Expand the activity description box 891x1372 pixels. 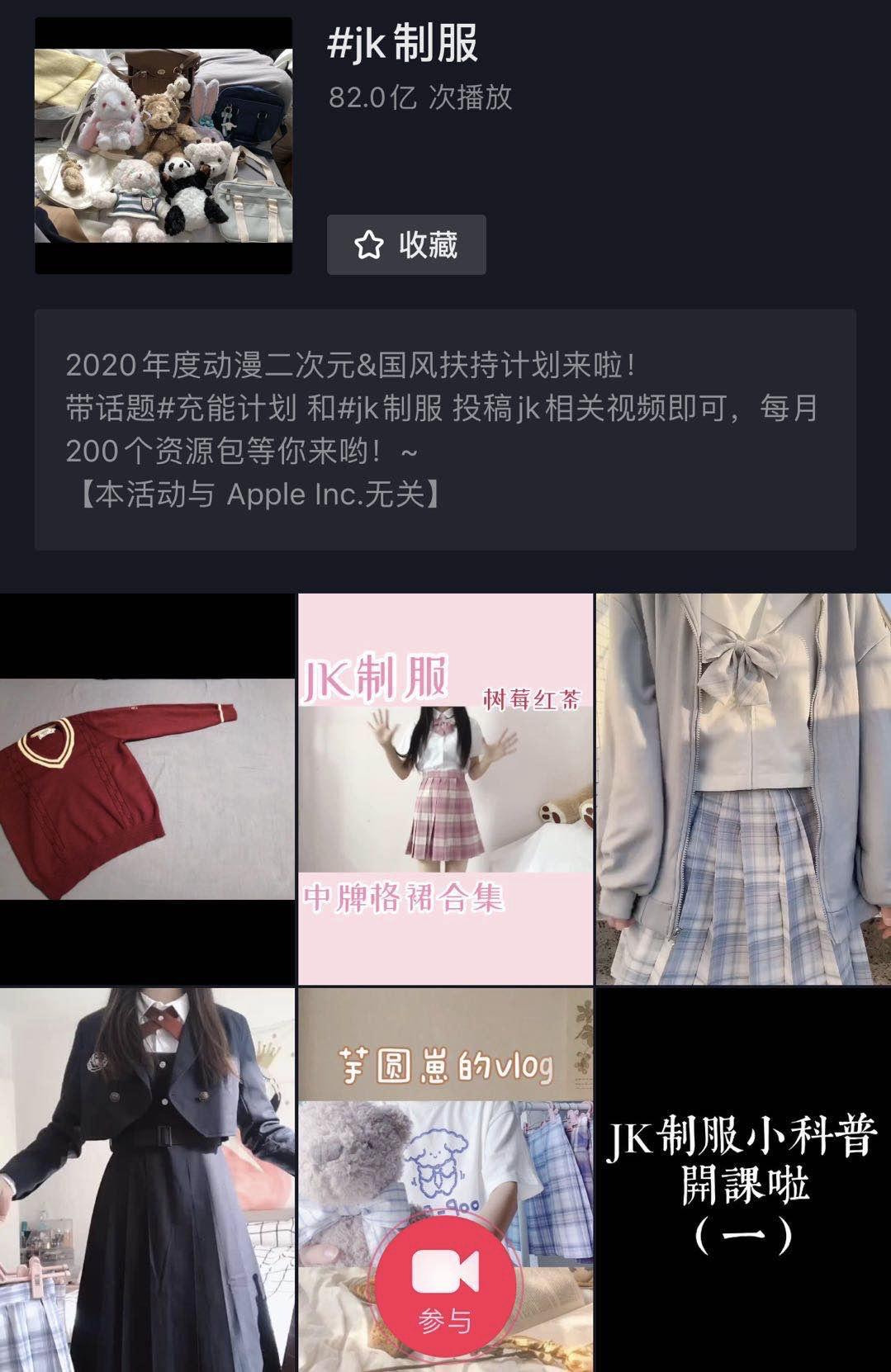(x=446, y=429)
